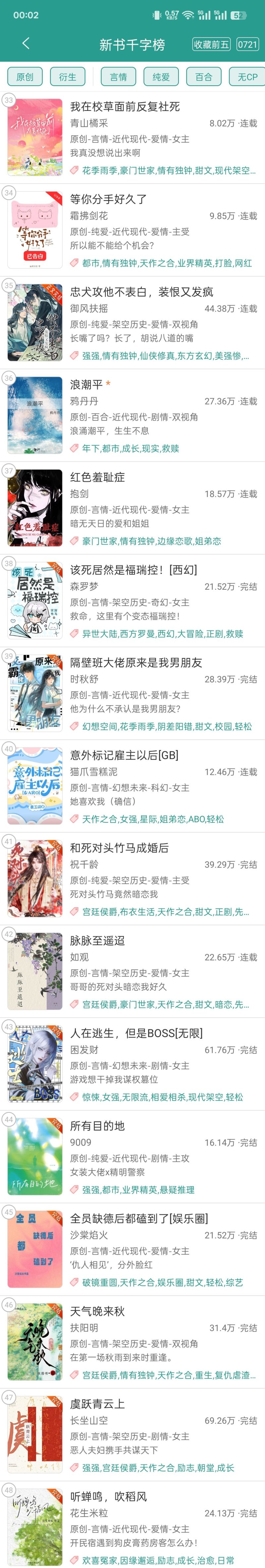Choose the 纯爱 filter chip
The height and width of the screenshot is (1568, 265).
point(161,77)
